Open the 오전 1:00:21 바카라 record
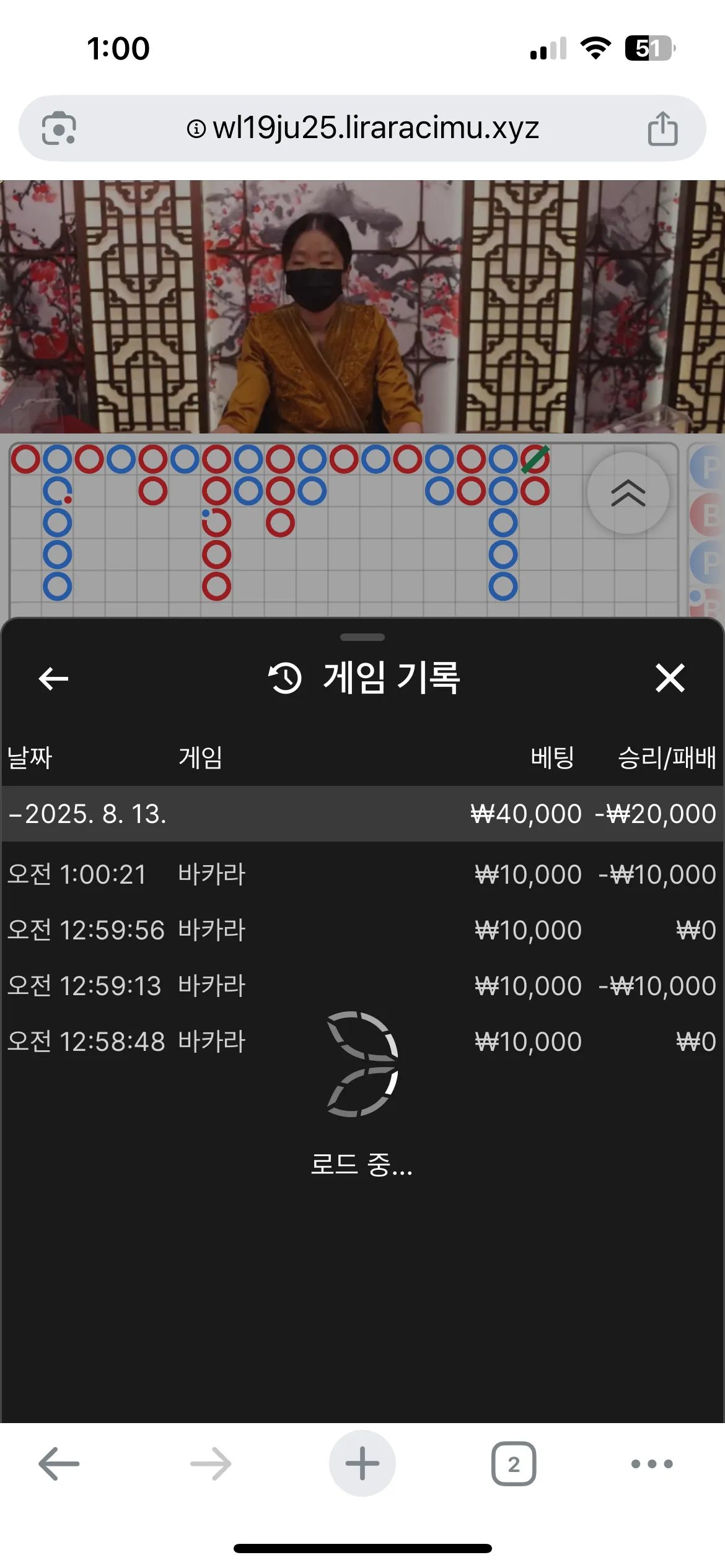 point(362,874)
